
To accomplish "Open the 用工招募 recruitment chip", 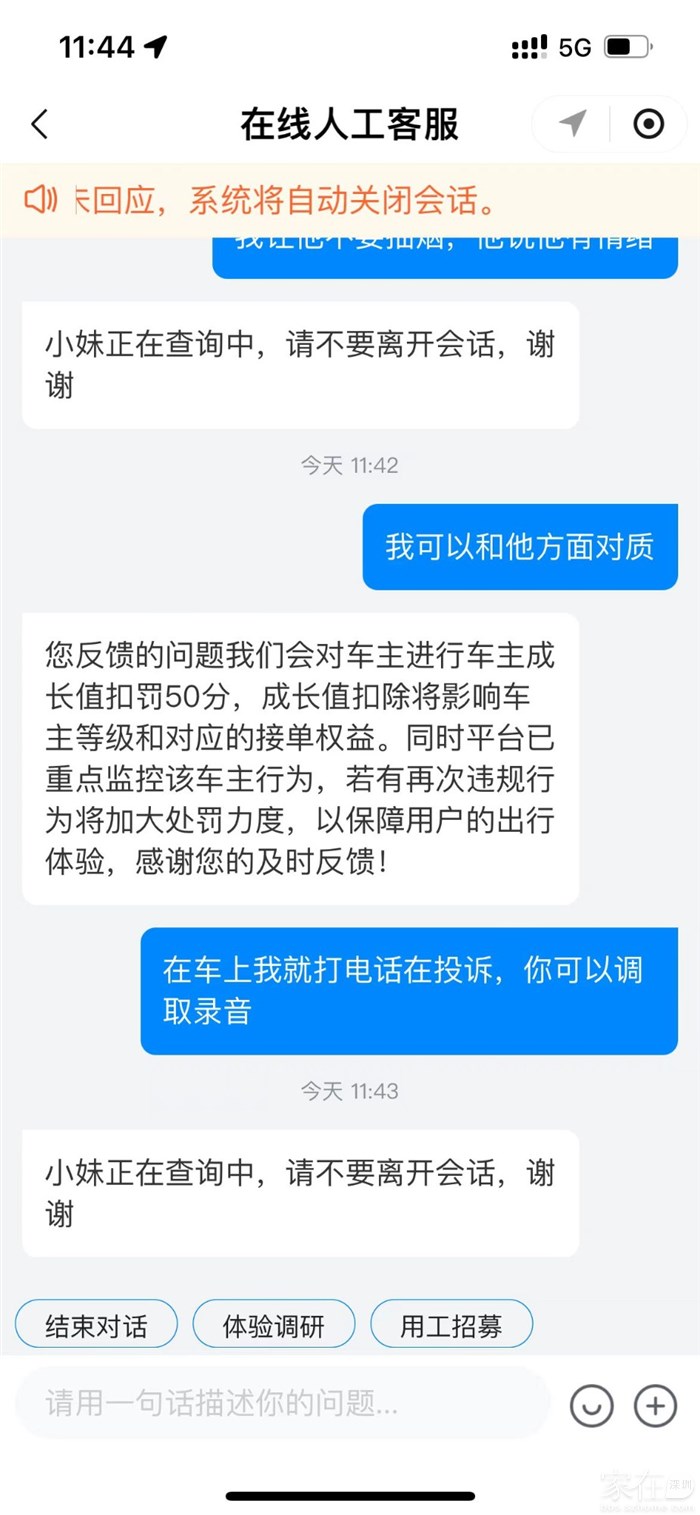I will [x=451, y=1326].
